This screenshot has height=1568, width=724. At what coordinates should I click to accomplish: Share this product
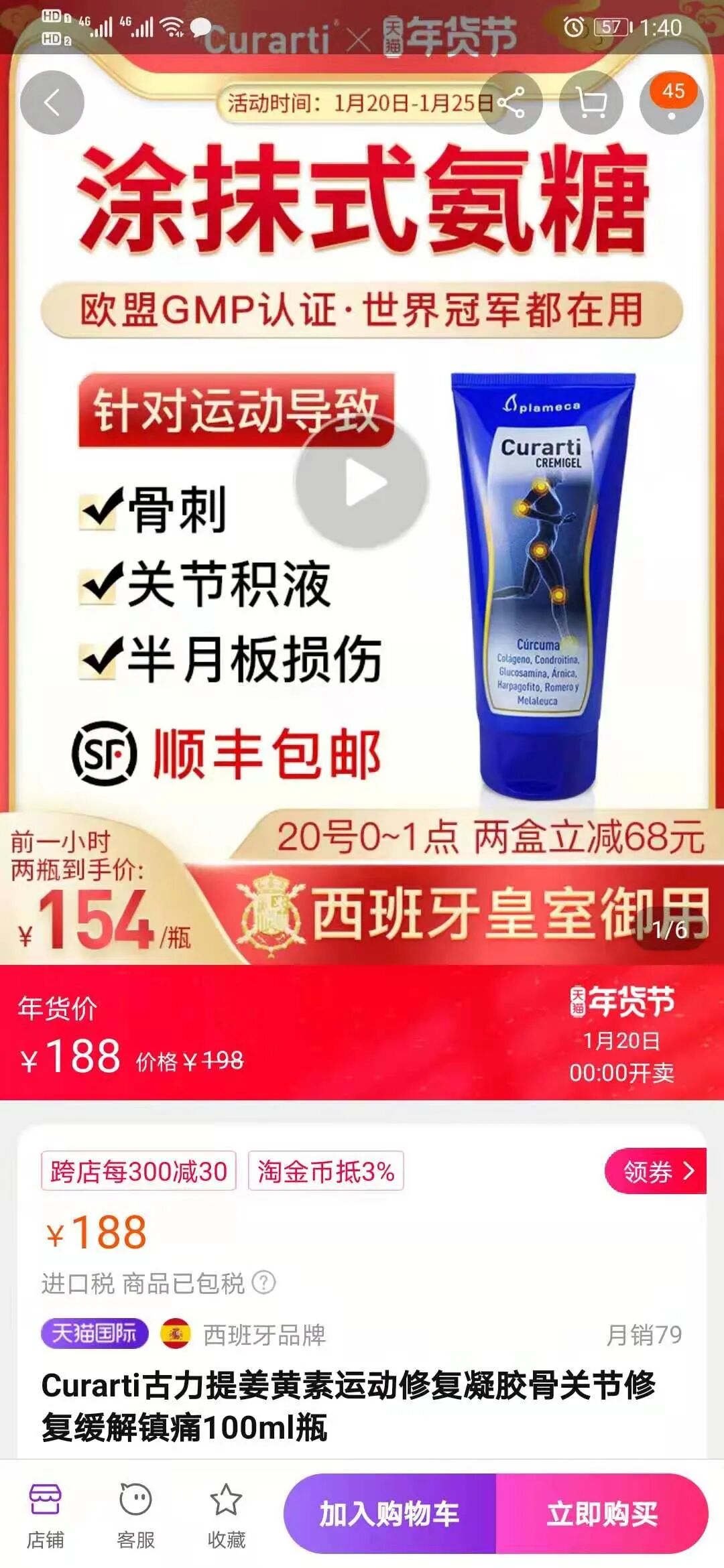(511, 103)
